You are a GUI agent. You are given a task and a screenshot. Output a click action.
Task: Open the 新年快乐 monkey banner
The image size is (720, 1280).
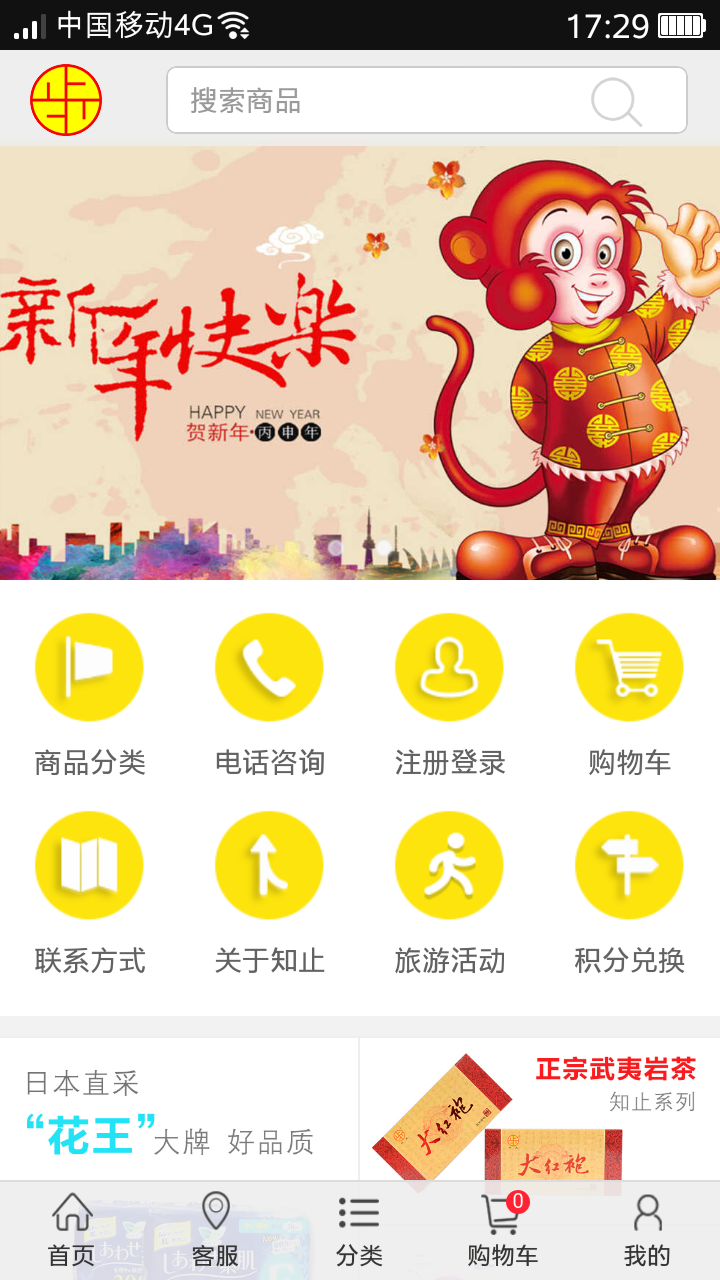pyautogui.click(x=360, y=363)
